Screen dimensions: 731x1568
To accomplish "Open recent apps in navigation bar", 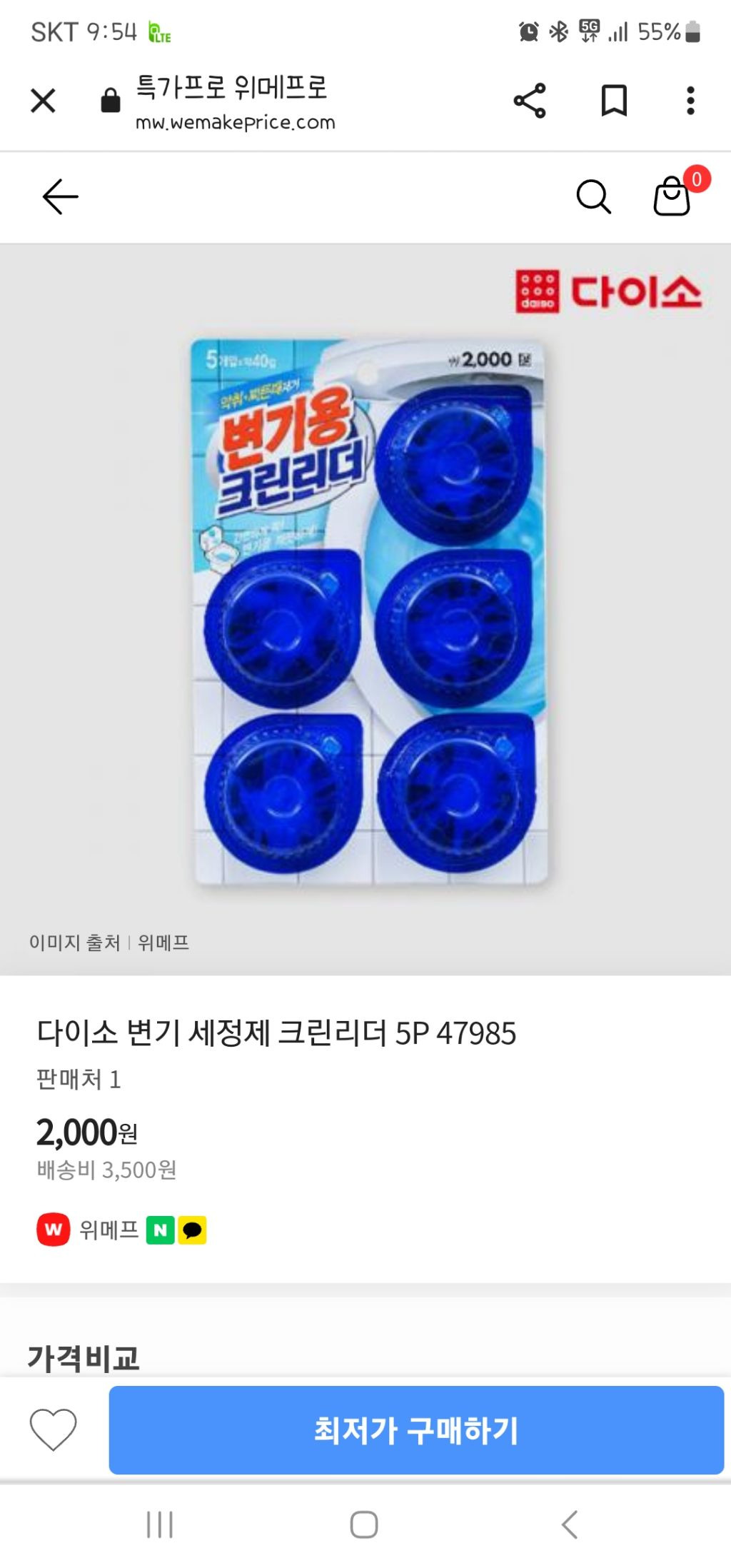I will [x=159, y=1524].
